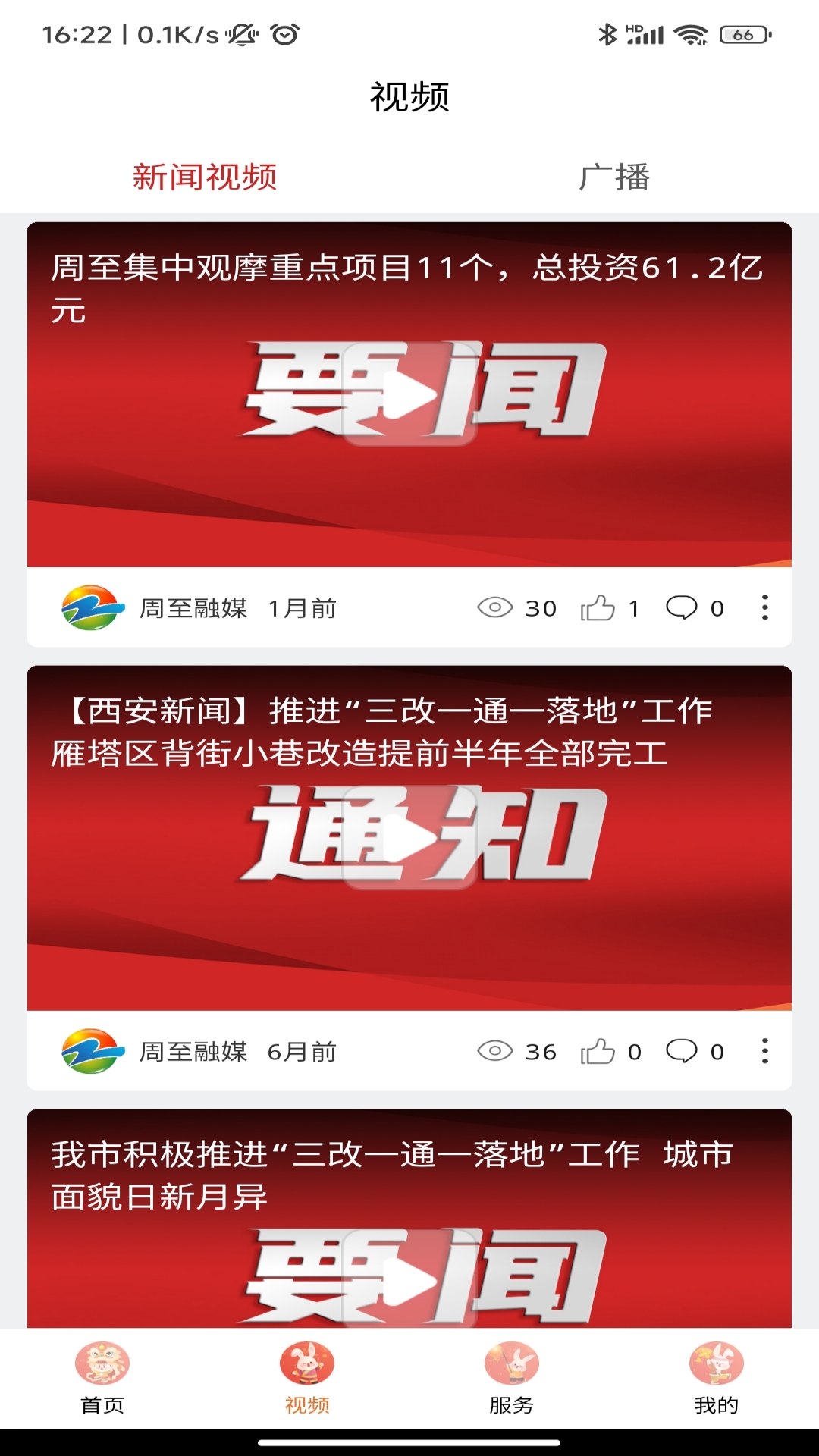819x1456 pixels.
Task: Play the 【西安新闻】 video
Action: [409, 838]
